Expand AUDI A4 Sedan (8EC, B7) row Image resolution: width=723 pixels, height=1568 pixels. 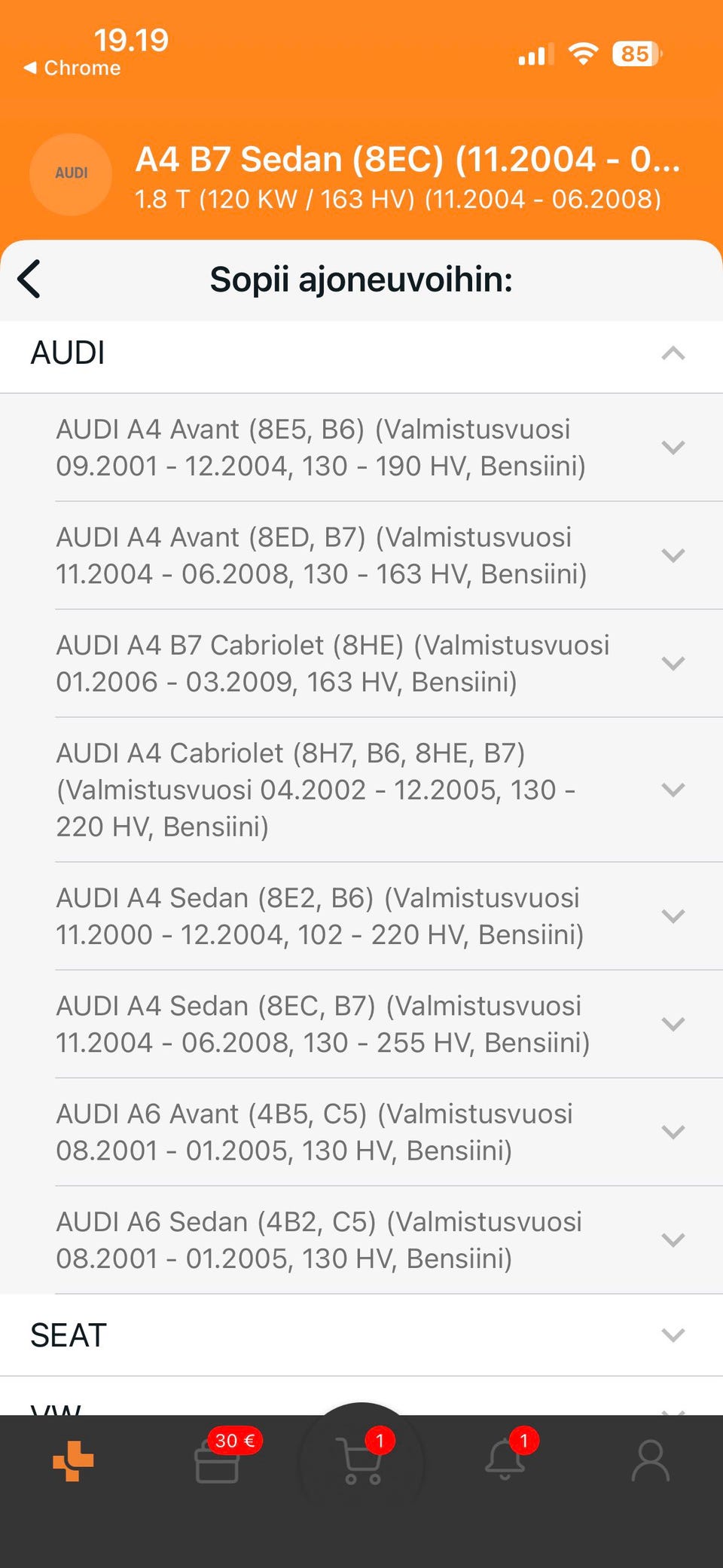point(673,1024)
